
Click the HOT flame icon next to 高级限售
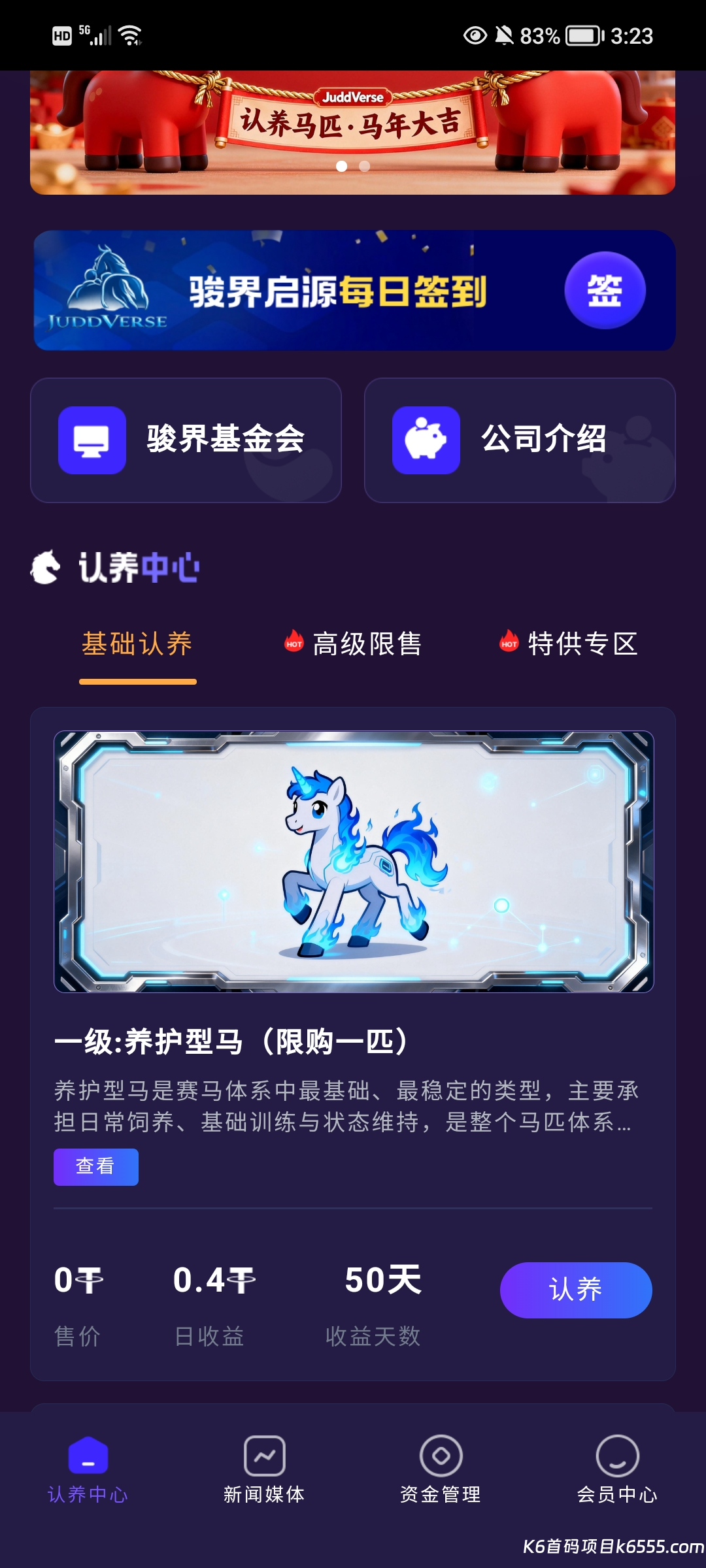(x=294, y=644)
